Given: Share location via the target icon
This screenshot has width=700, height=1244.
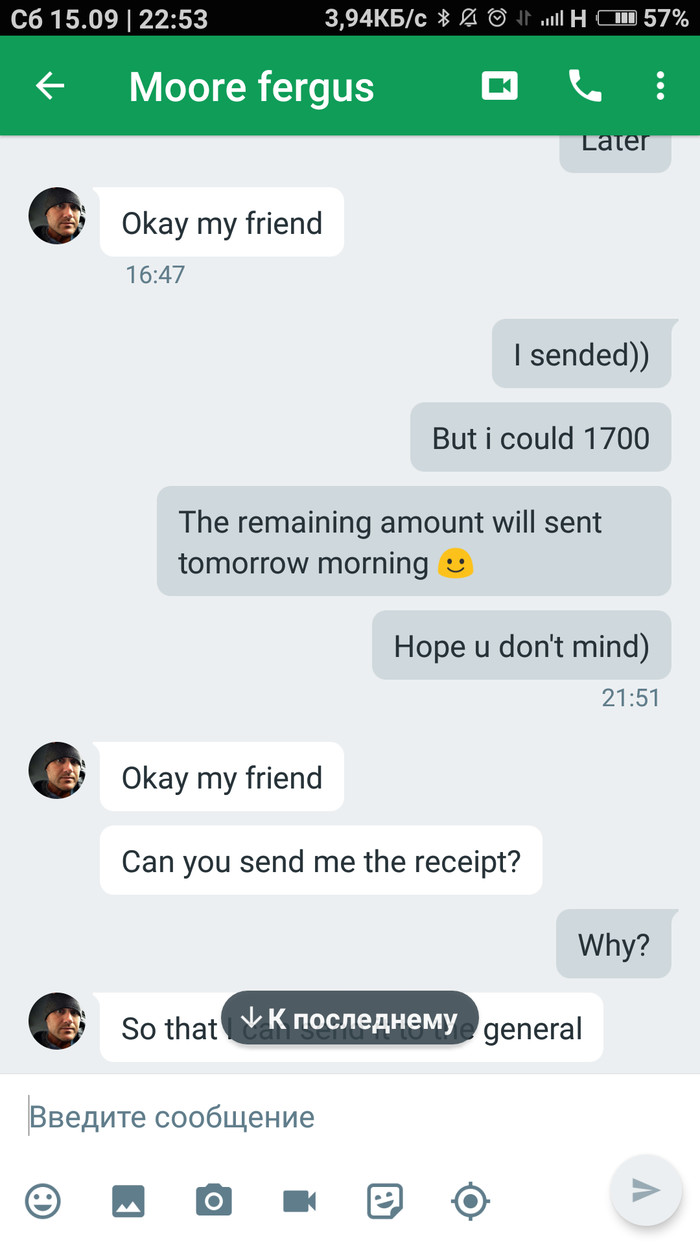Looking at the screenshot, I should [x=470, y=1200].
